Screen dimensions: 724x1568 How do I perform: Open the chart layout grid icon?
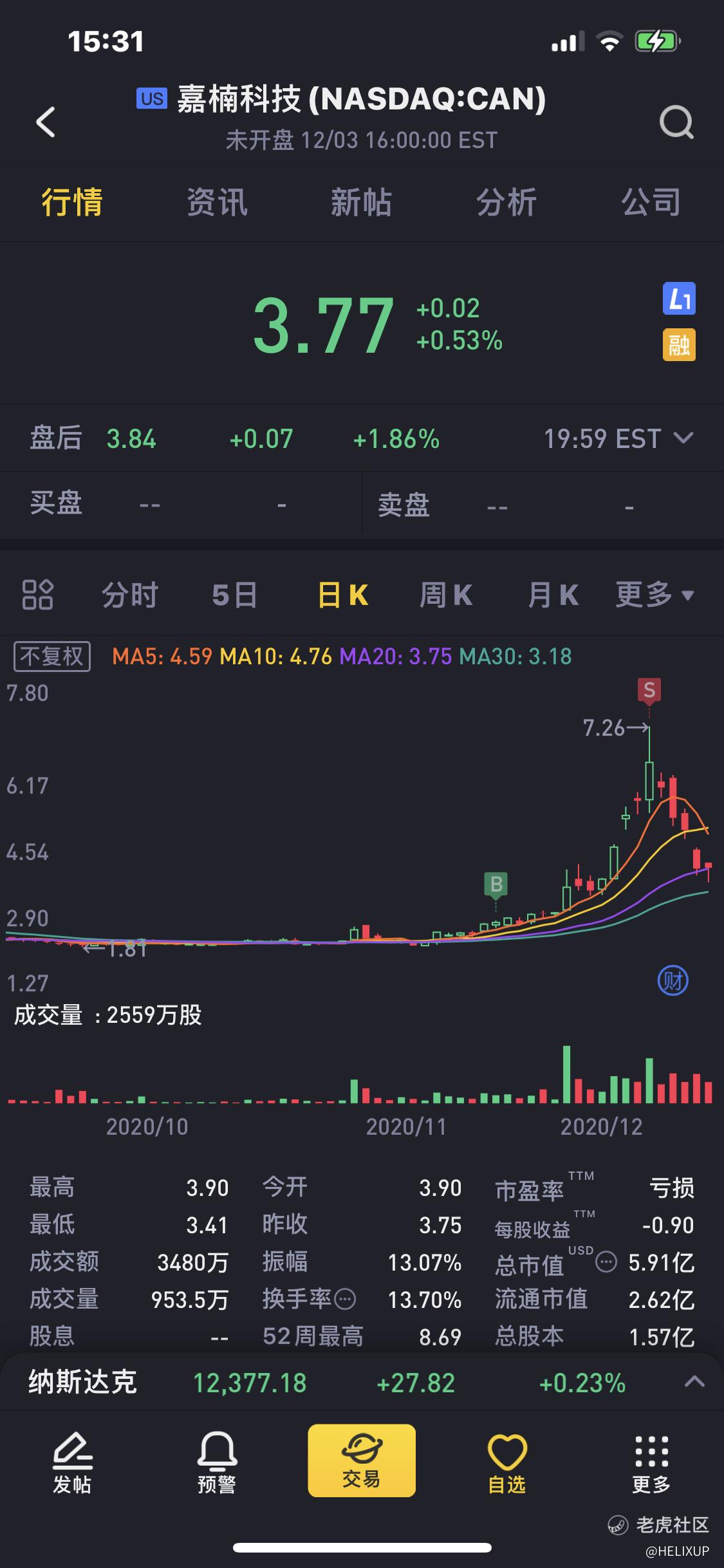37,594
